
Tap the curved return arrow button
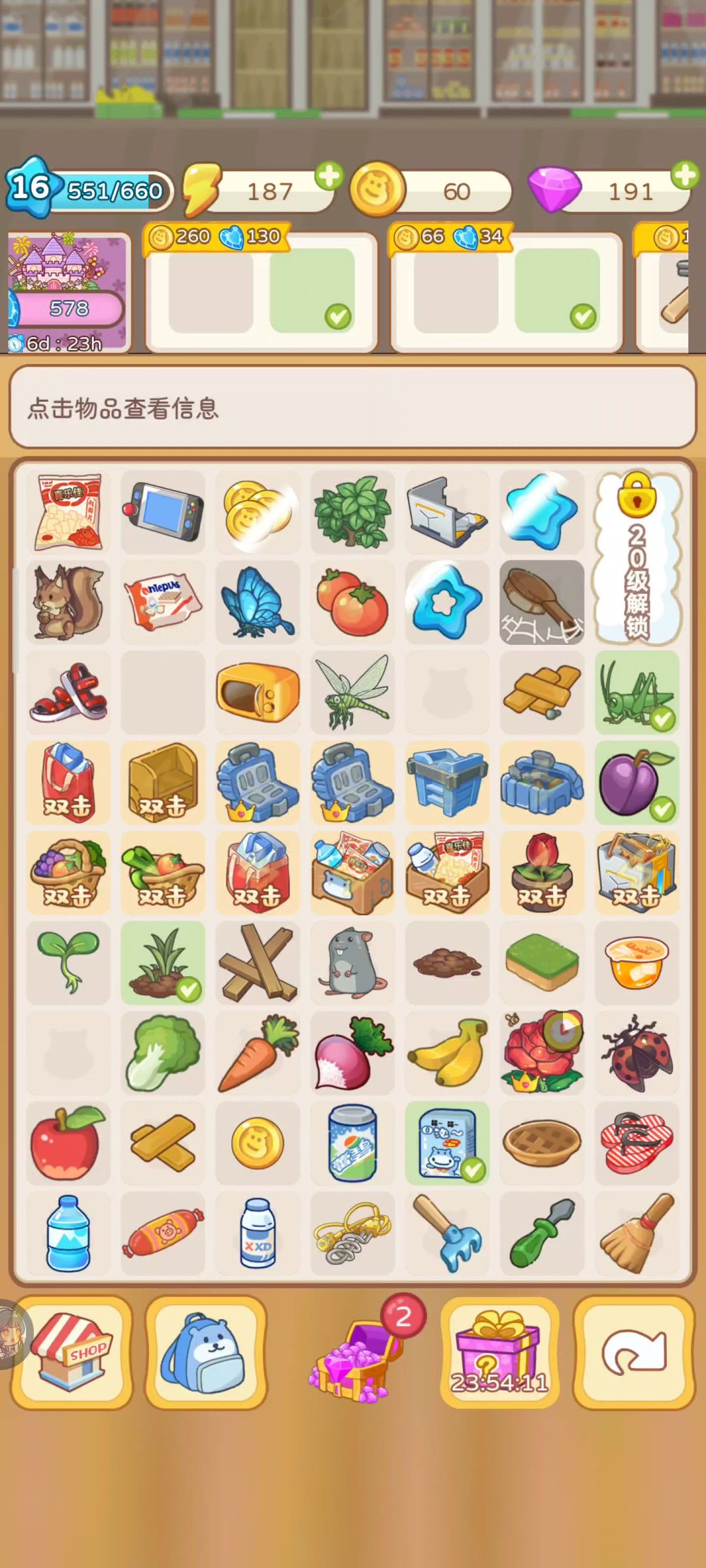[x=633, y=1352]
